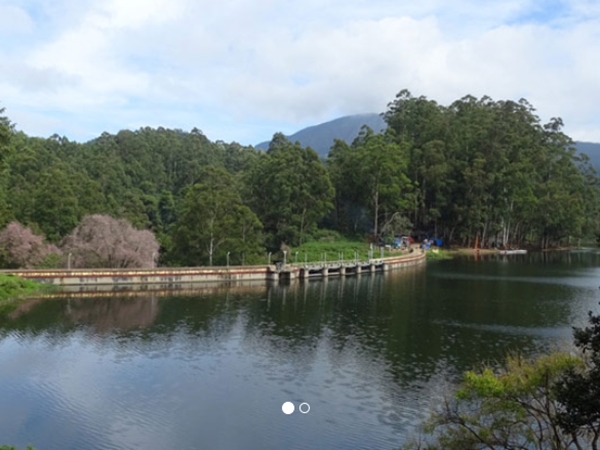Open the lake photo in full view
The image size is (600, 450).
tap(300, 220)
